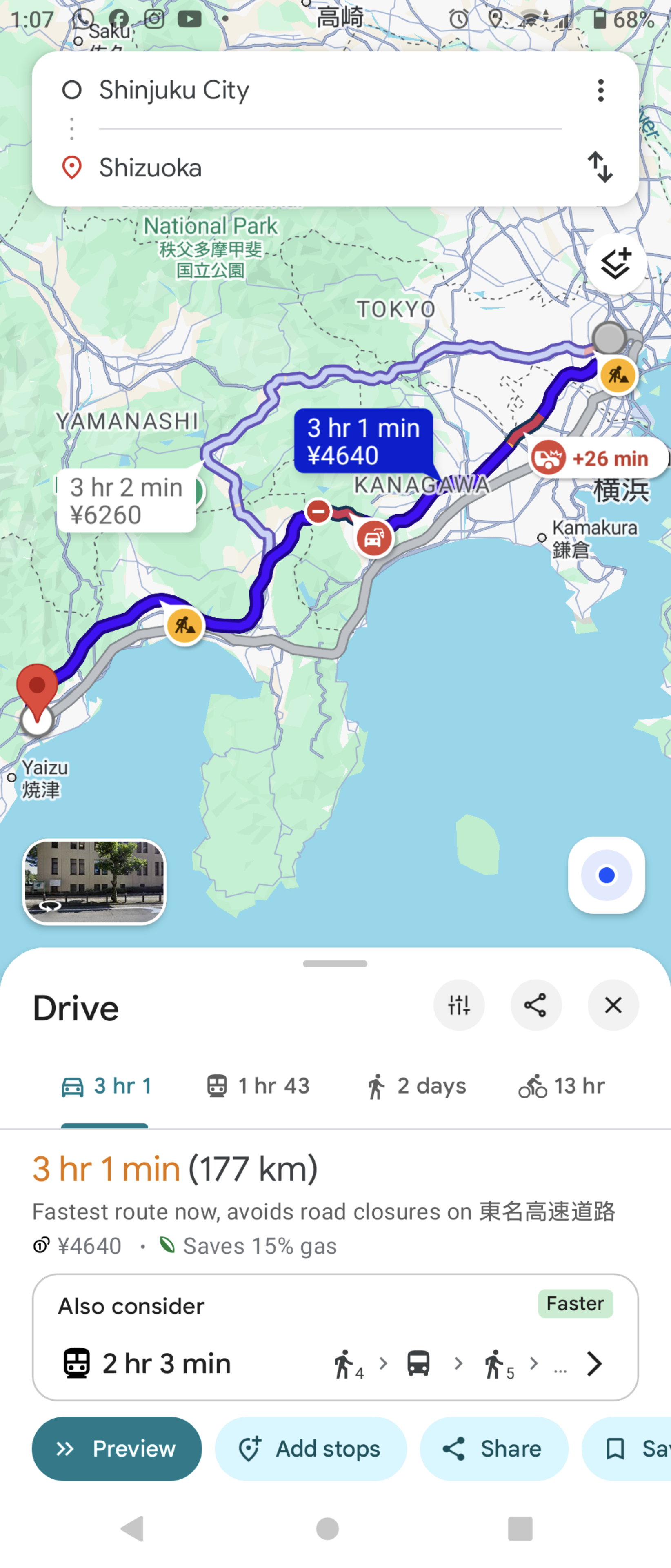Center map on my location
The image size is (671, 1568).
[607, 875]
